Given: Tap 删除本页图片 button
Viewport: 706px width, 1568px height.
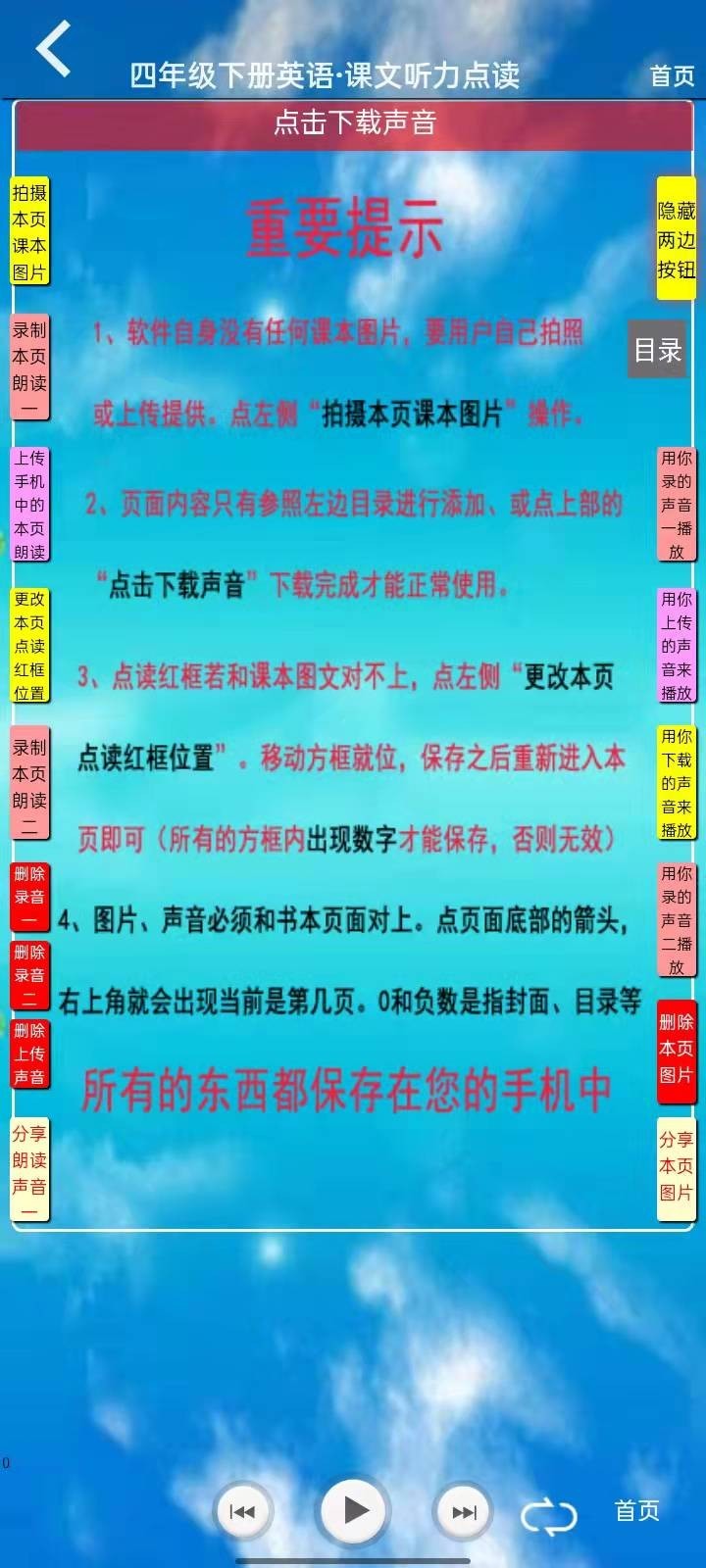Looking at the screenshot, I should click(x=677, y=1049).
